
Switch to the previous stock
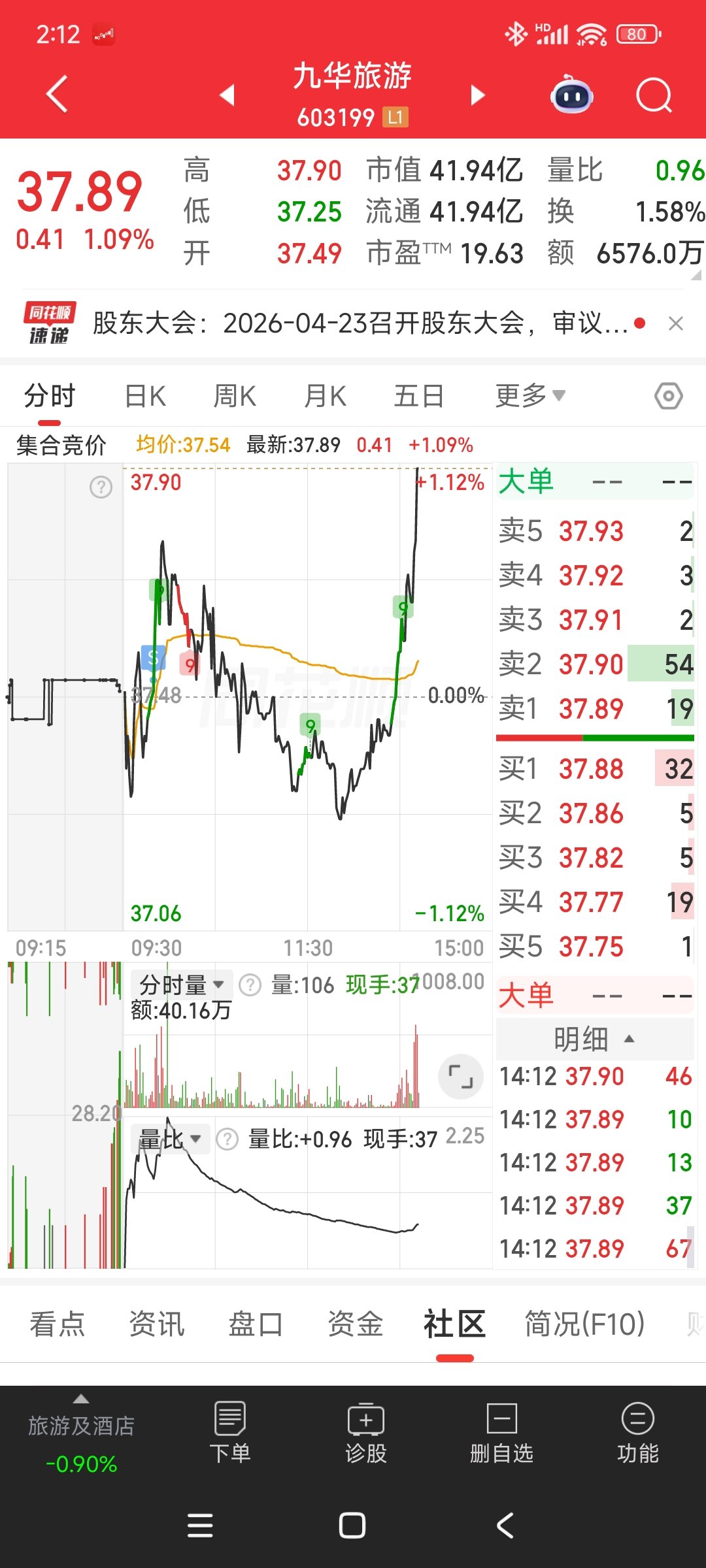click(227, 95)
